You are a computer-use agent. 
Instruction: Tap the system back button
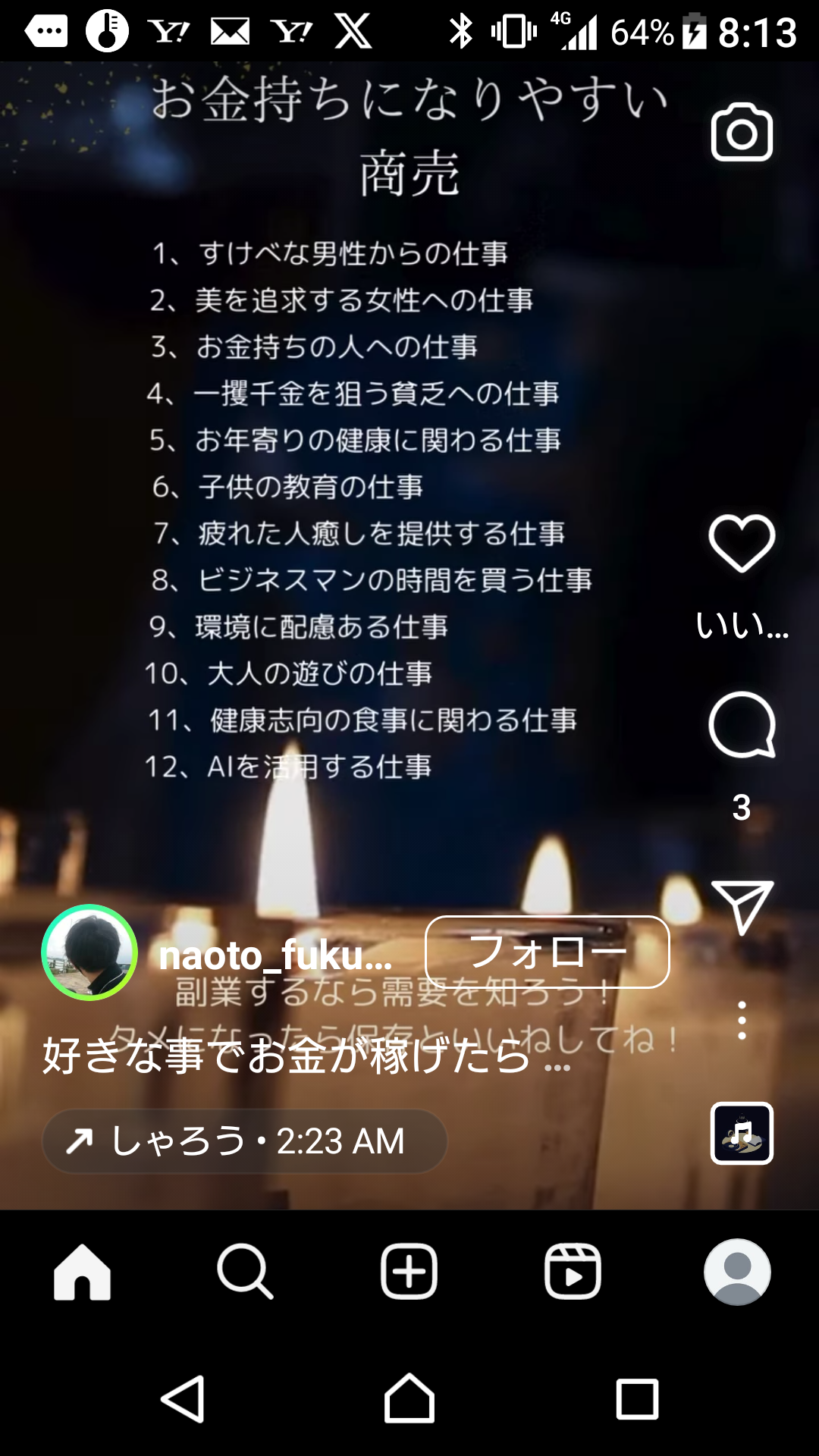183,1399
